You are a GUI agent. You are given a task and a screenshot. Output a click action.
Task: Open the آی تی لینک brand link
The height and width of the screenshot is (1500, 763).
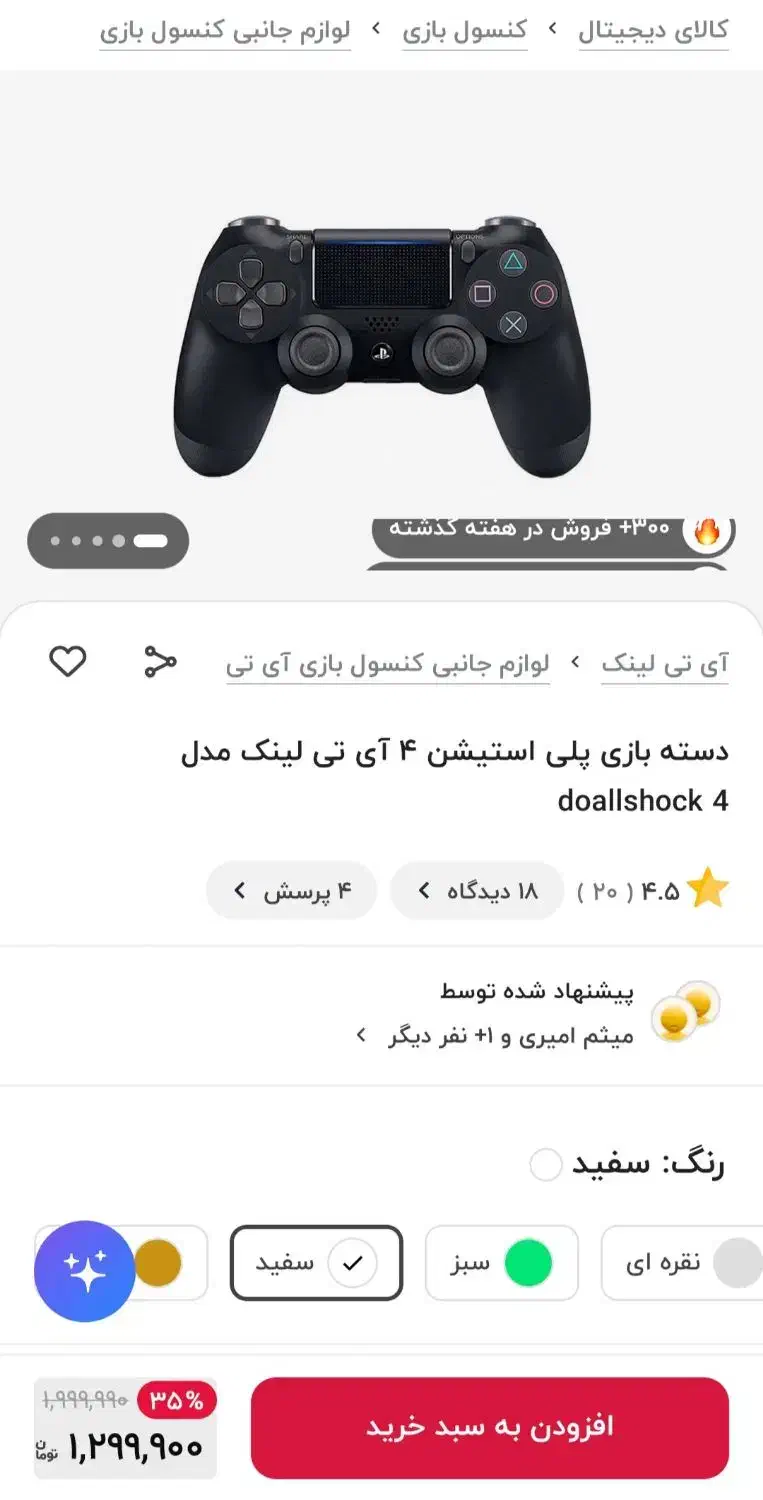(664, 664)
